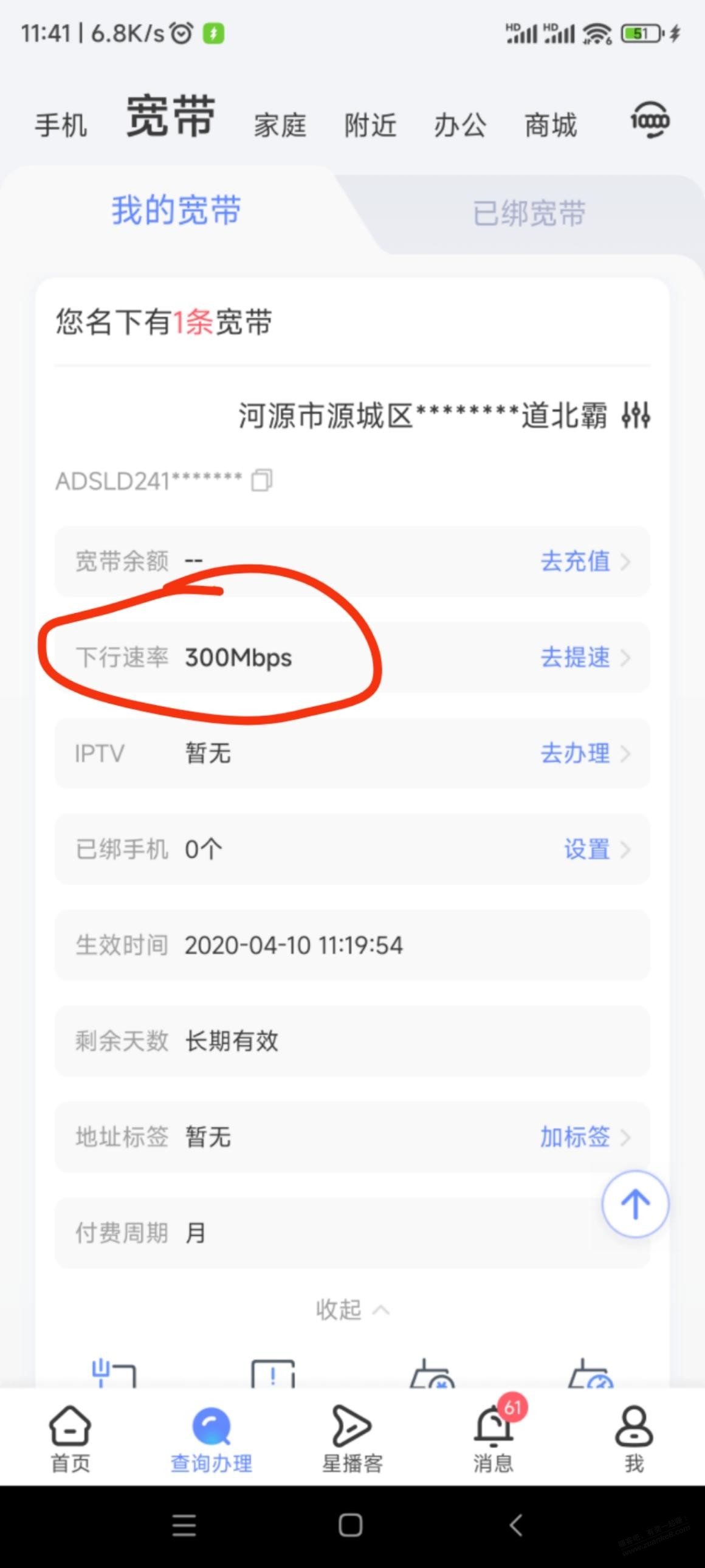Copy the ADSLD241 broadband account number
Viewport: 705px width, 1568px height.
point(263,480)
